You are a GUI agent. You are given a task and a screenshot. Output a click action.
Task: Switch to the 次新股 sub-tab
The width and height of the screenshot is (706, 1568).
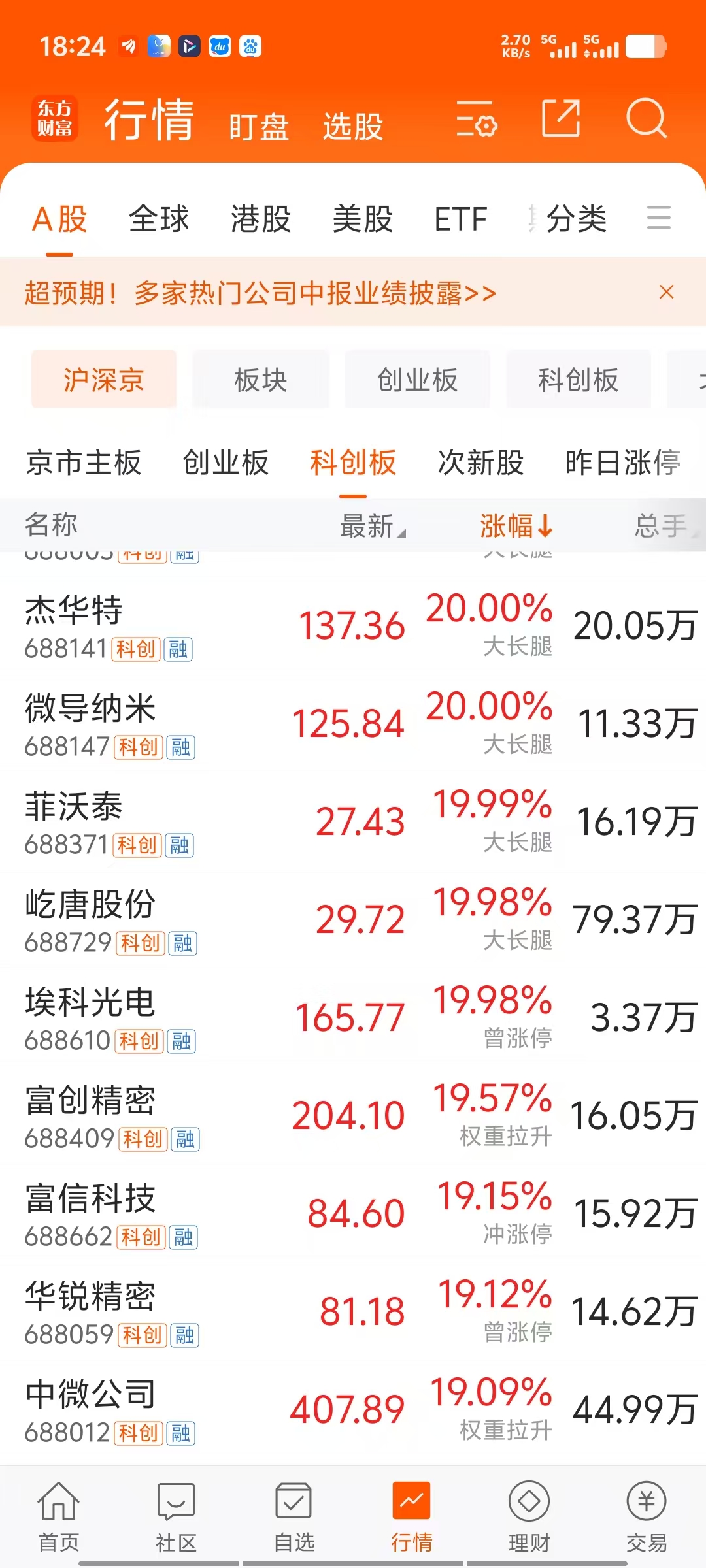point(480,463)
